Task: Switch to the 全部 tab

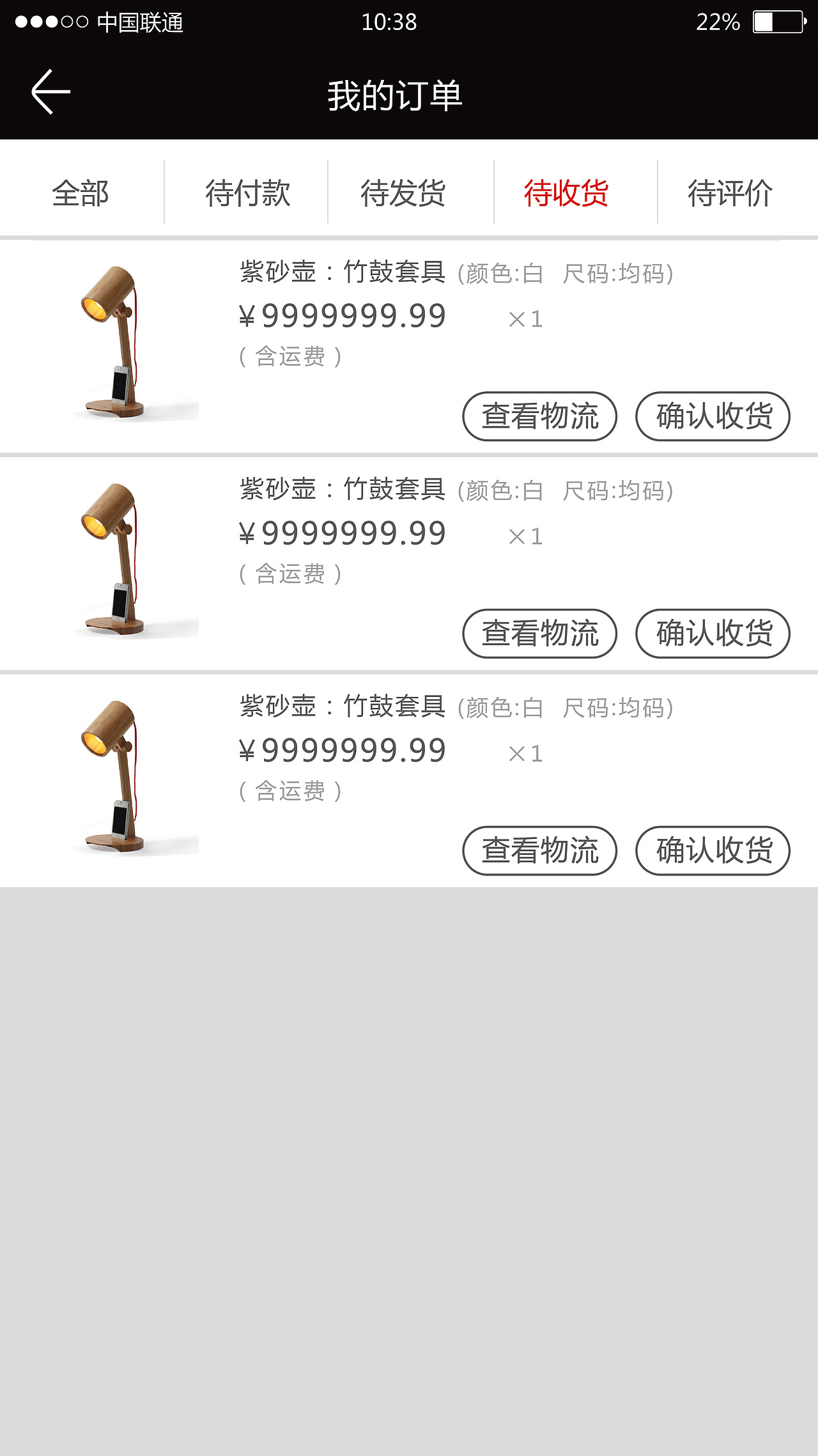Action: click(x=82, y=193)
